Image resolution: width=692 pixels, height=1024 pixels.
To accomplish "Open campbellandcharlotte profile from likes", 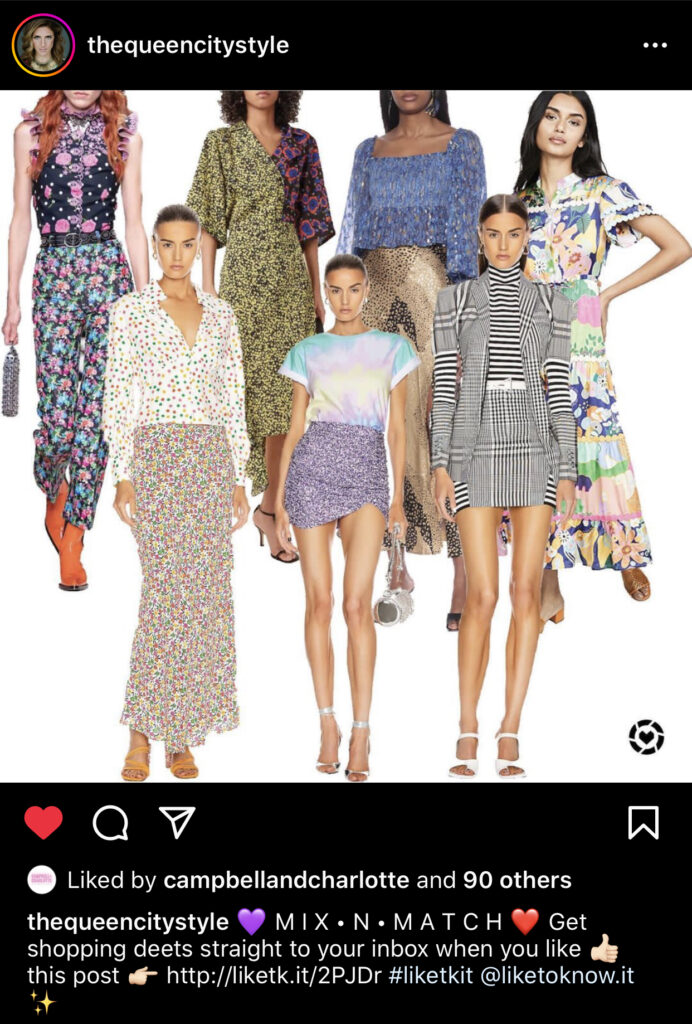I will point(286,881).
